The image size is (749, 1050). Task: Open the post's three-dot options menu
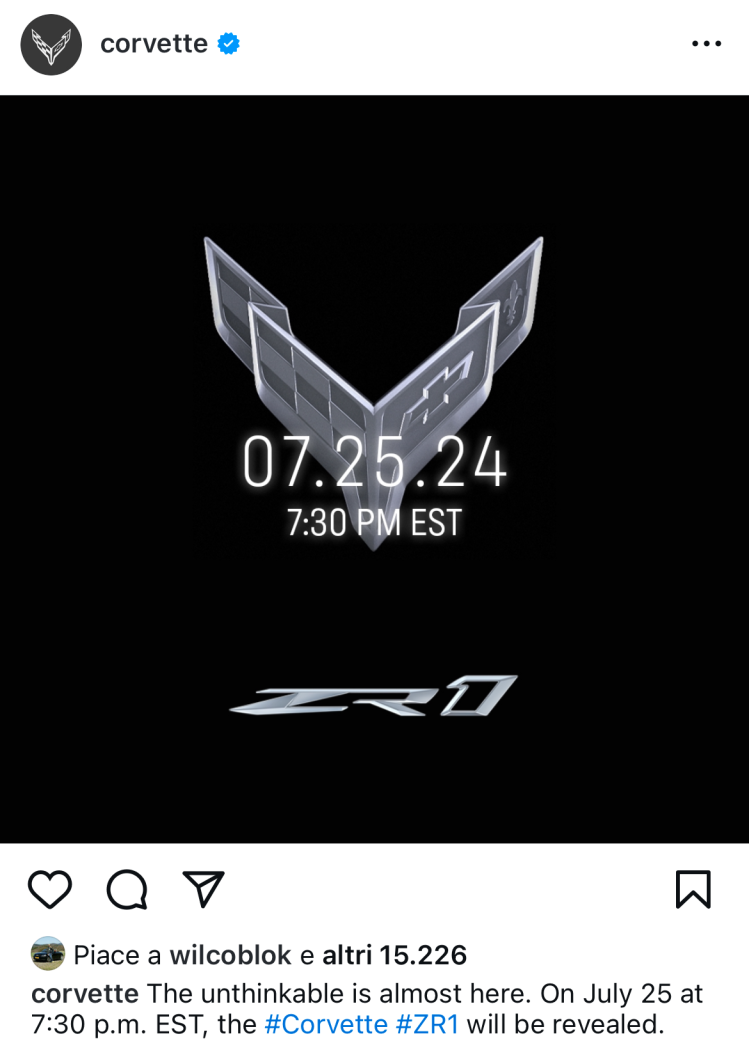click(x=706, y=45)
